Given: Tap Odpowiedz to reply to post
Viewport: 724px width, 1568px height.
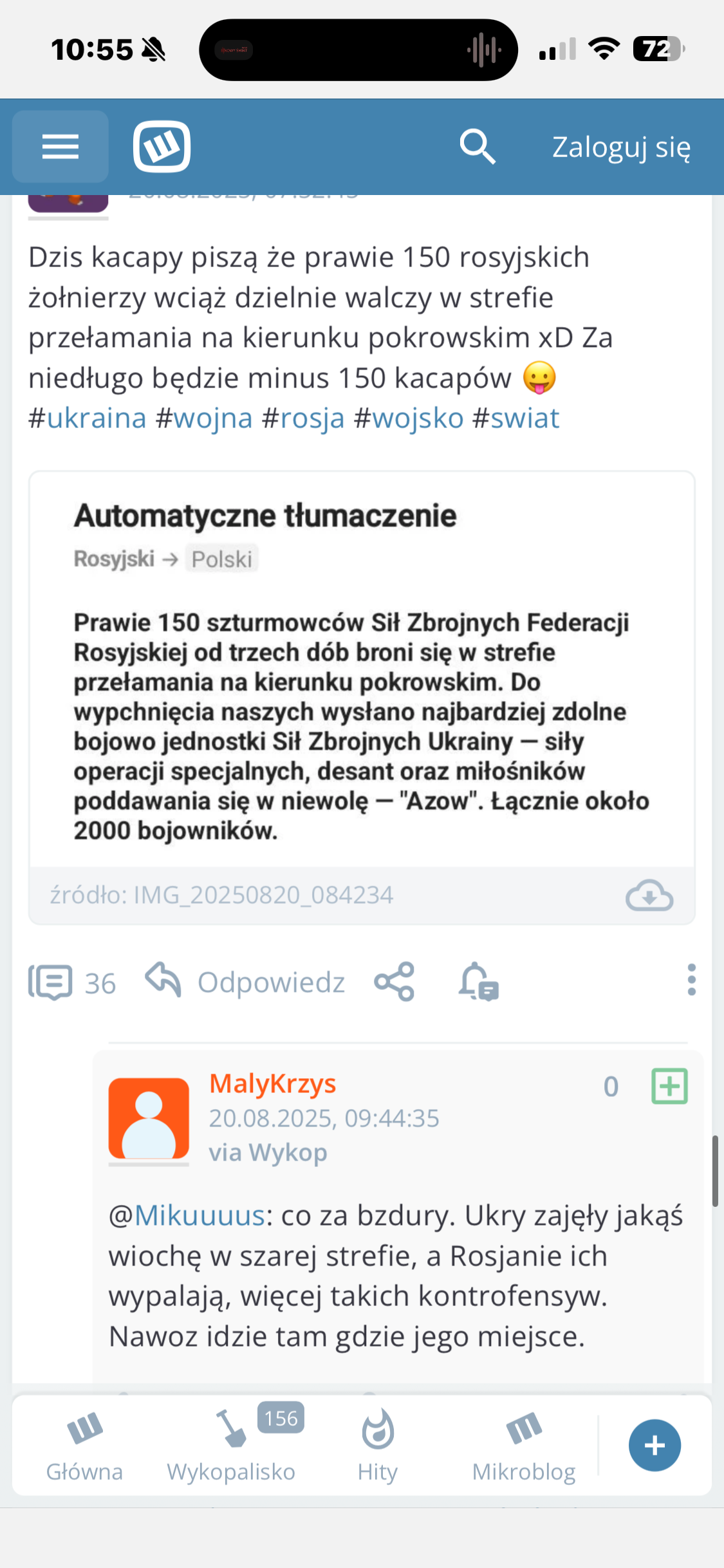Looking at the screenshot, I should coord(246,983).
